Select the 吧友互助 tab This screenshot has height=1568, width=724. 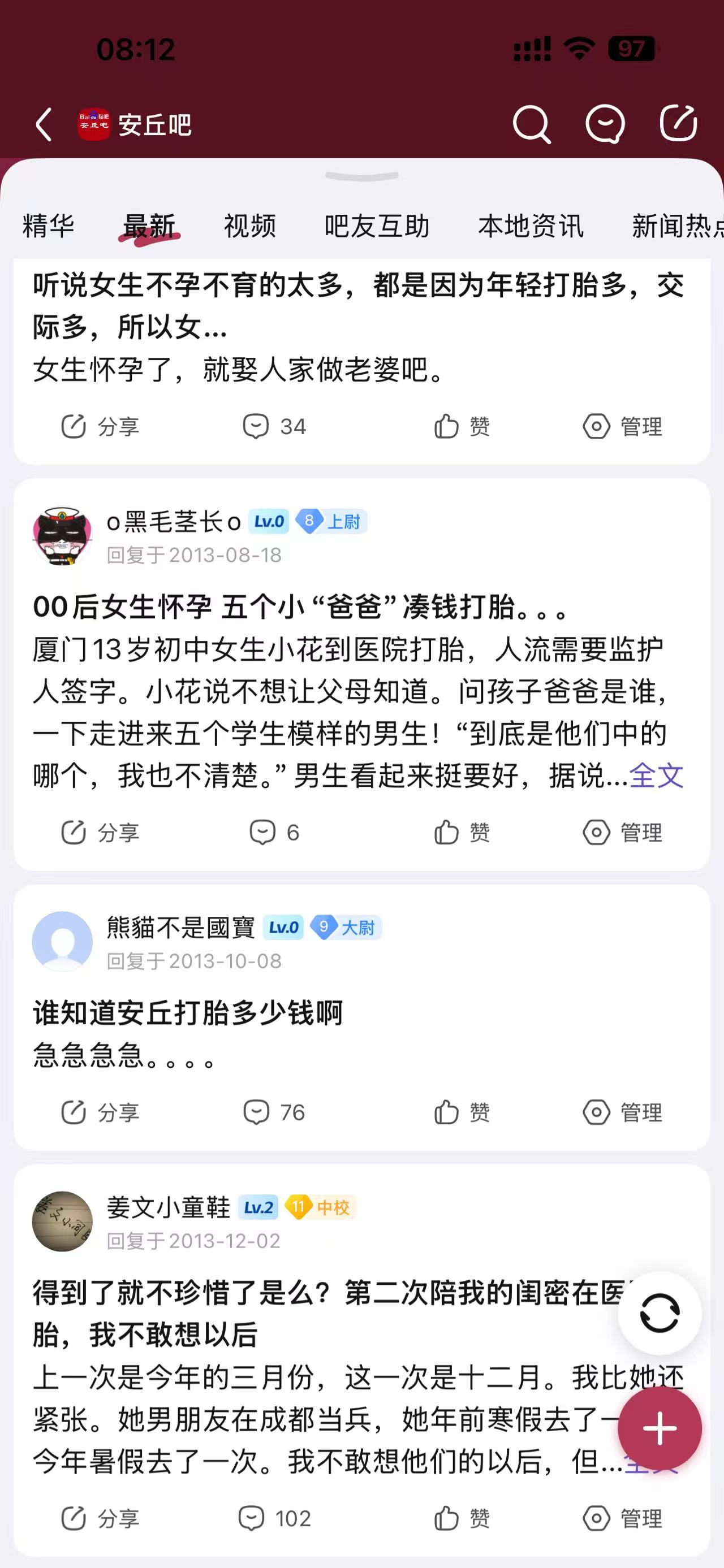[x=377, y=226]
